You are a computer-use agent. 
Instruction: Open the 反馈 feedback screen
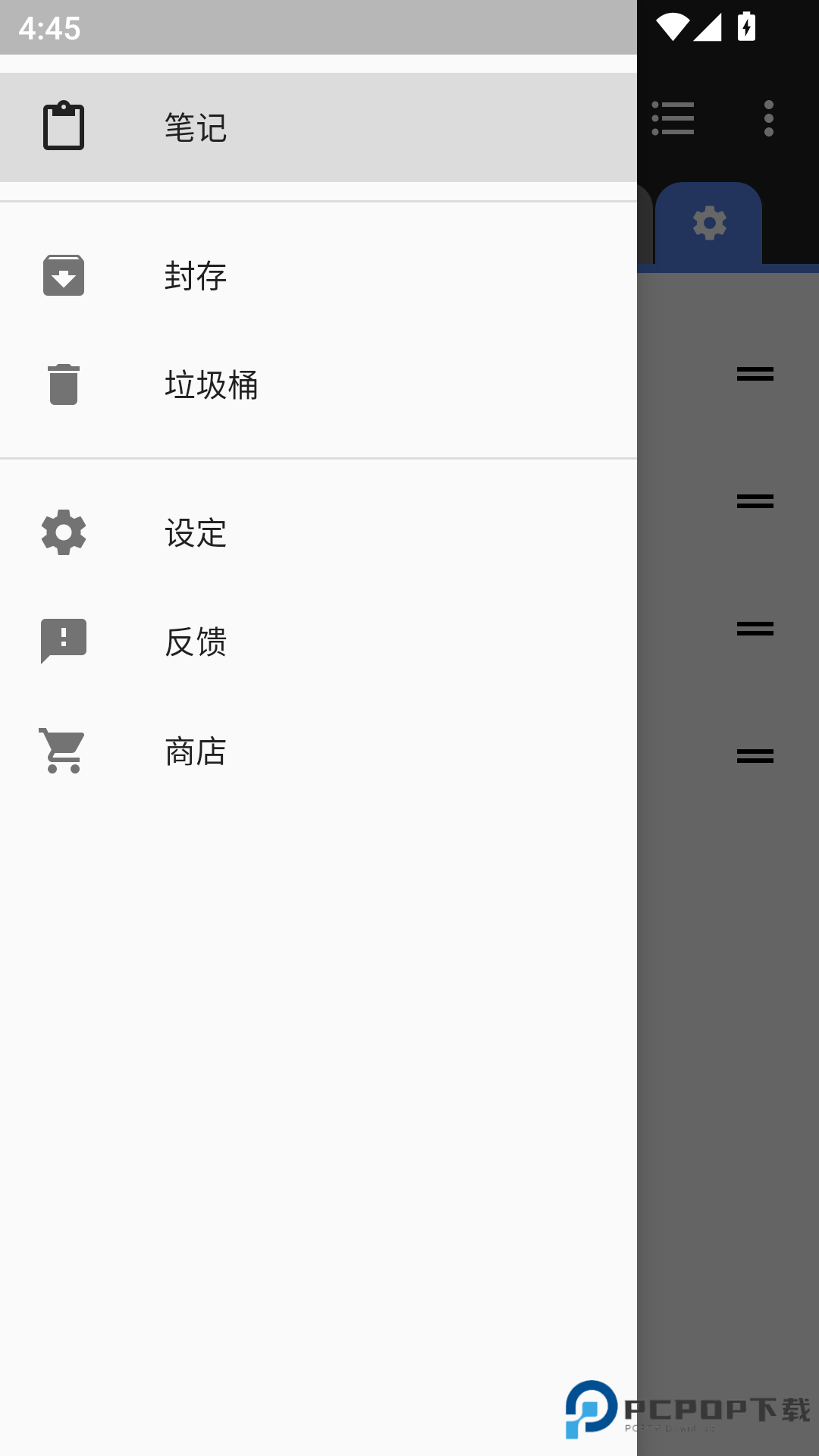click(x=195, y=642)
